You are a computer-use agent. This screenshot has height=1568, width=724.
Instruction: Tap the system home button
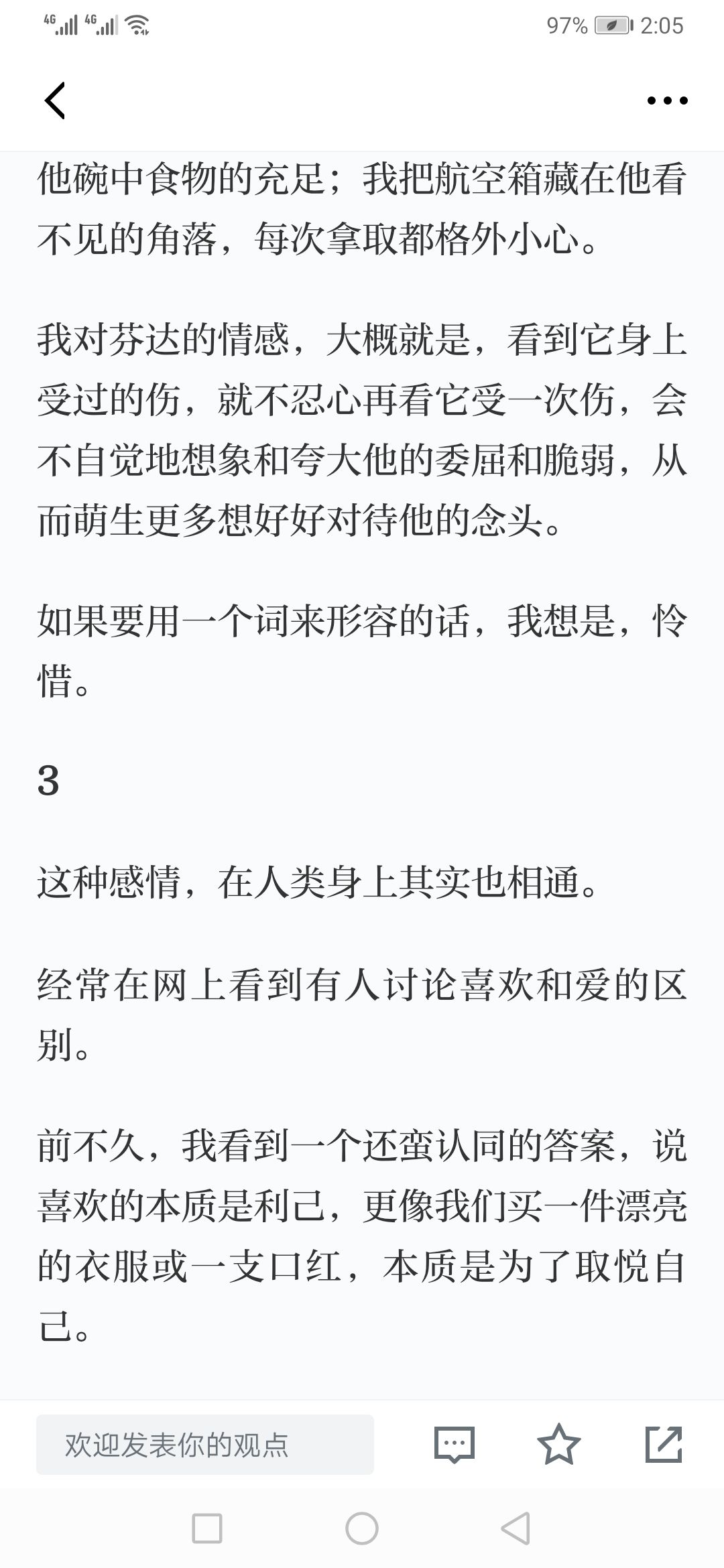362,1528
